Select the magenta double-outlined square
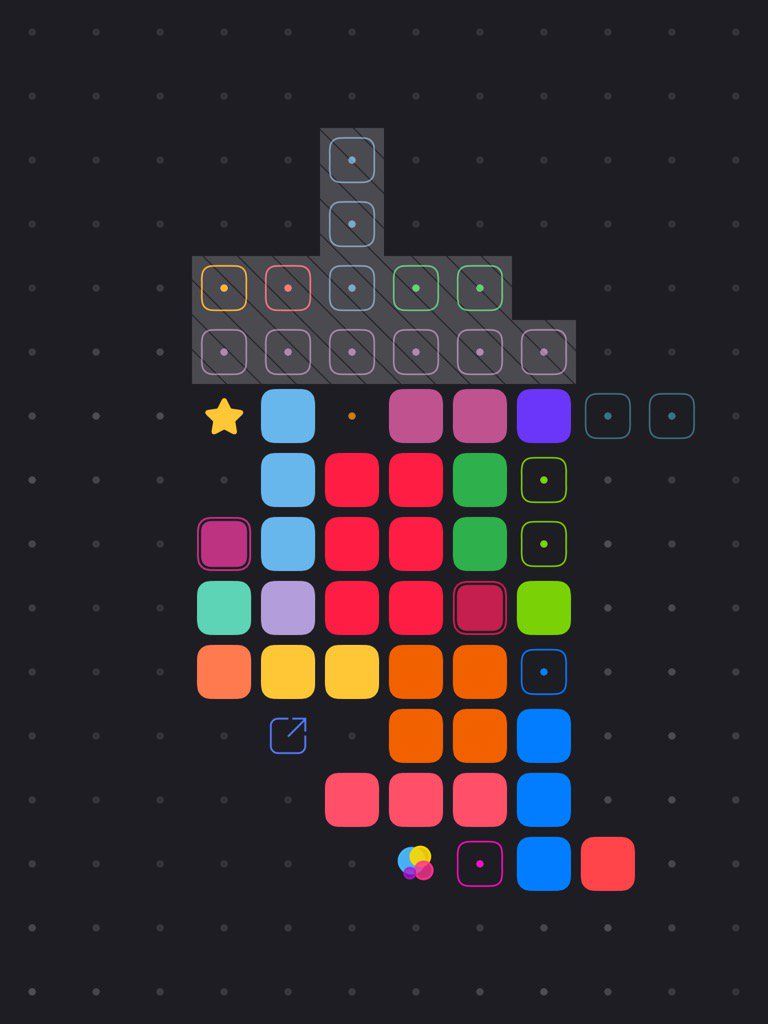The width and height of the screenshot is (768, 1024). click(x=224, y=543)
